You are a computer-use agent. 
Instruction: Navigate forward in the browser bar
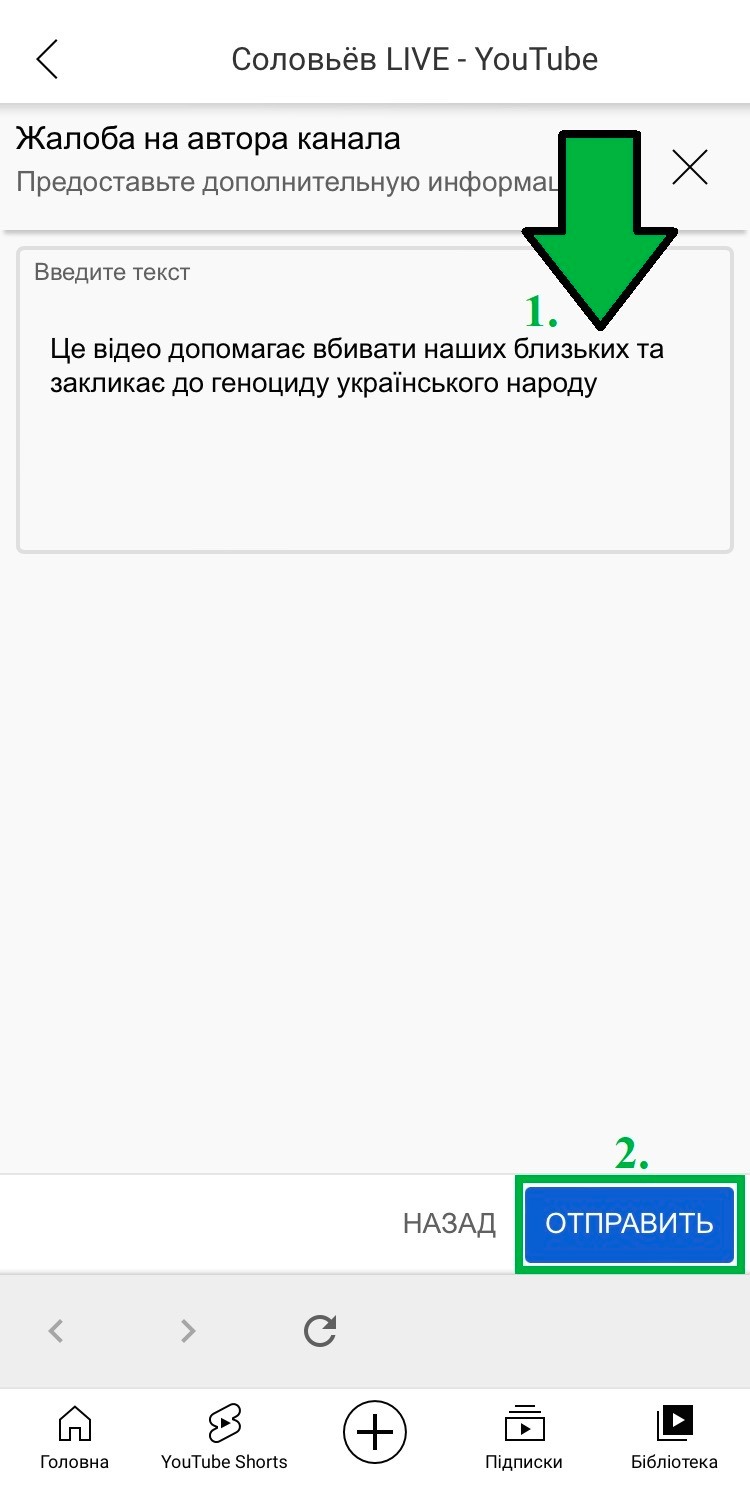click(187, 1330)
